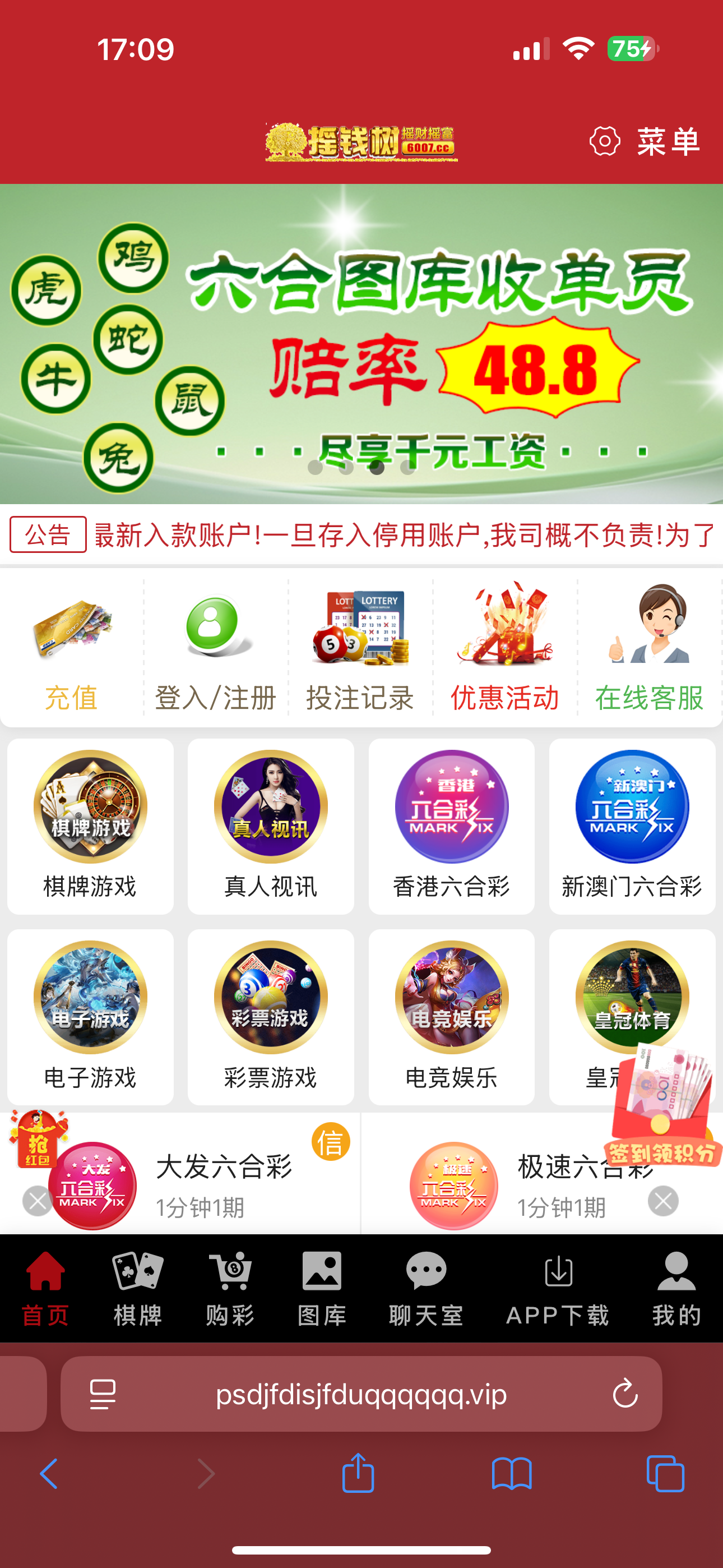The image size is (723, 1568).
Task: Open 真人视讯 tile
Action: pos(271,826)
